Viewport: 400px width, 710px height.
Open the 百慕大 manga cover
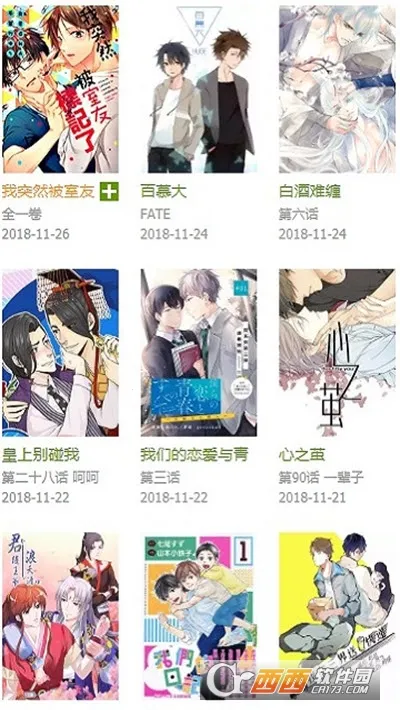click(x=198, y=89)
